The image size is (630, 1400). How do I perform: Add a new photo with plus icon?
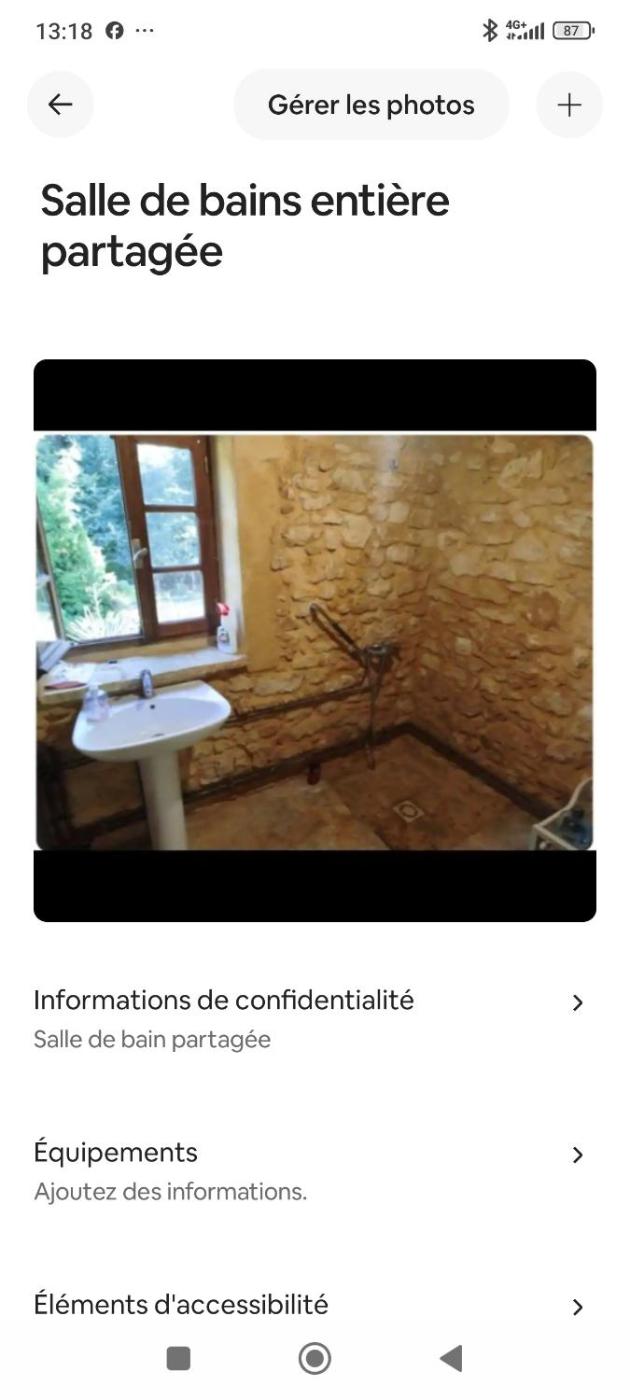click(x=569, y=105)
